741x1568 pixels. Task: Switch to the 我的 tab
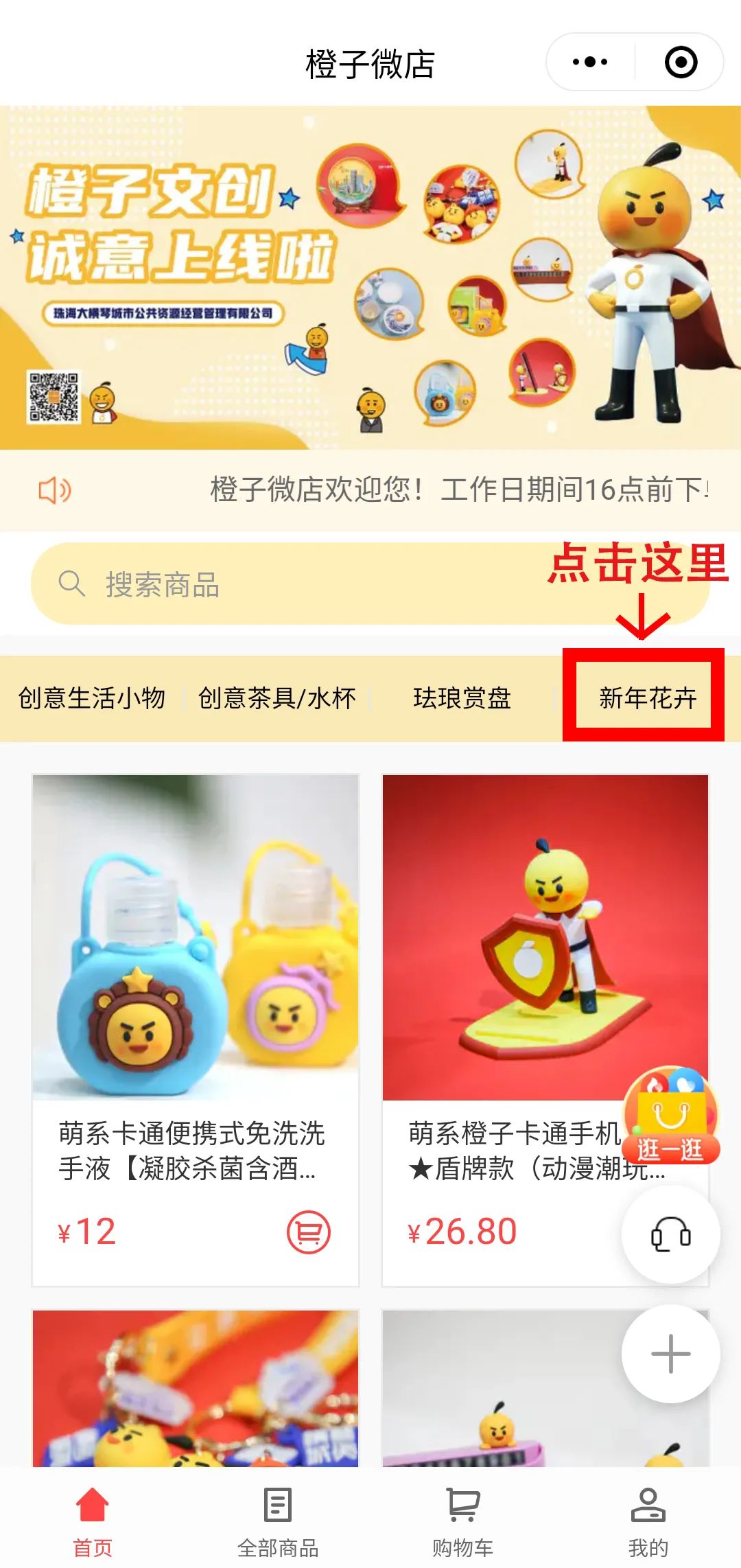point(648,1519)
